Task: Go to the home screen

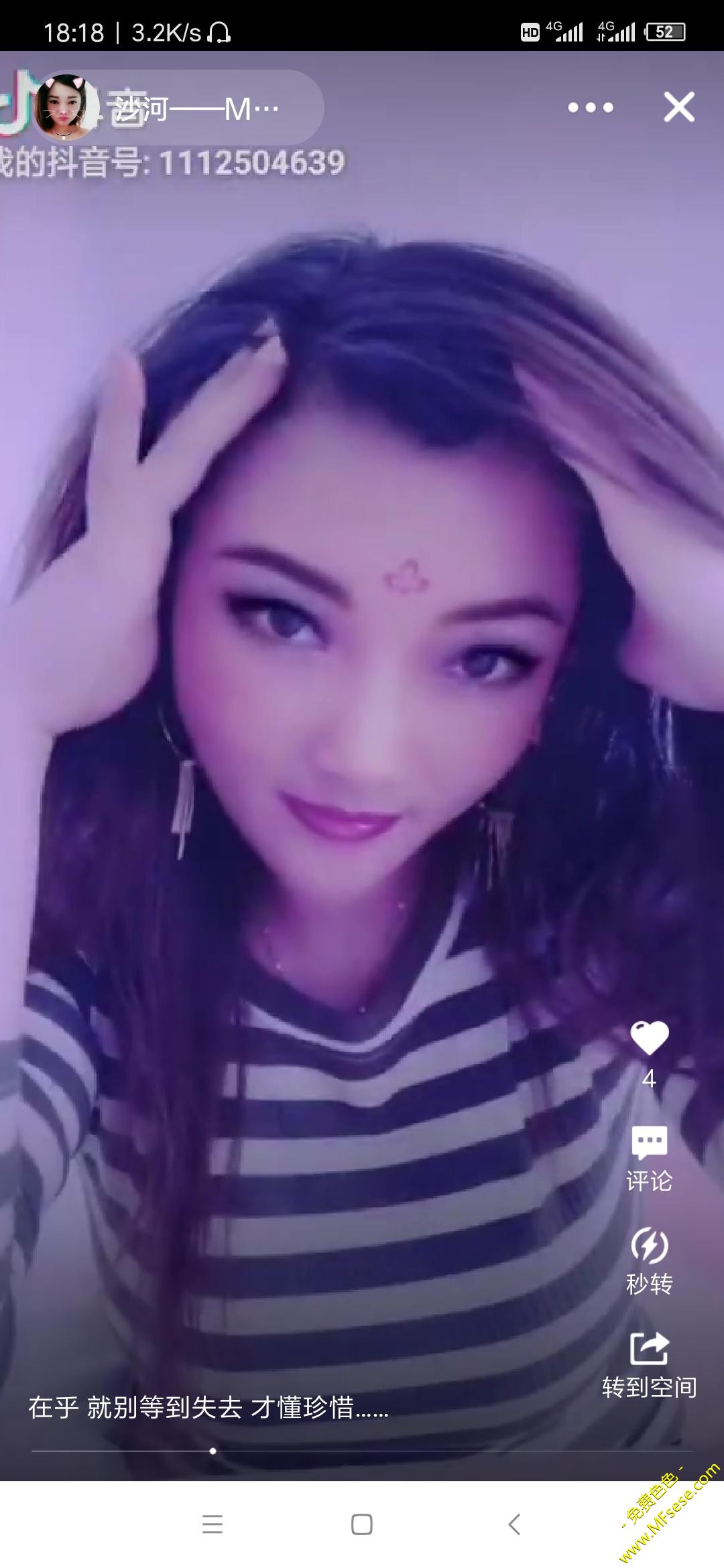Action: tap(362, 1524)
